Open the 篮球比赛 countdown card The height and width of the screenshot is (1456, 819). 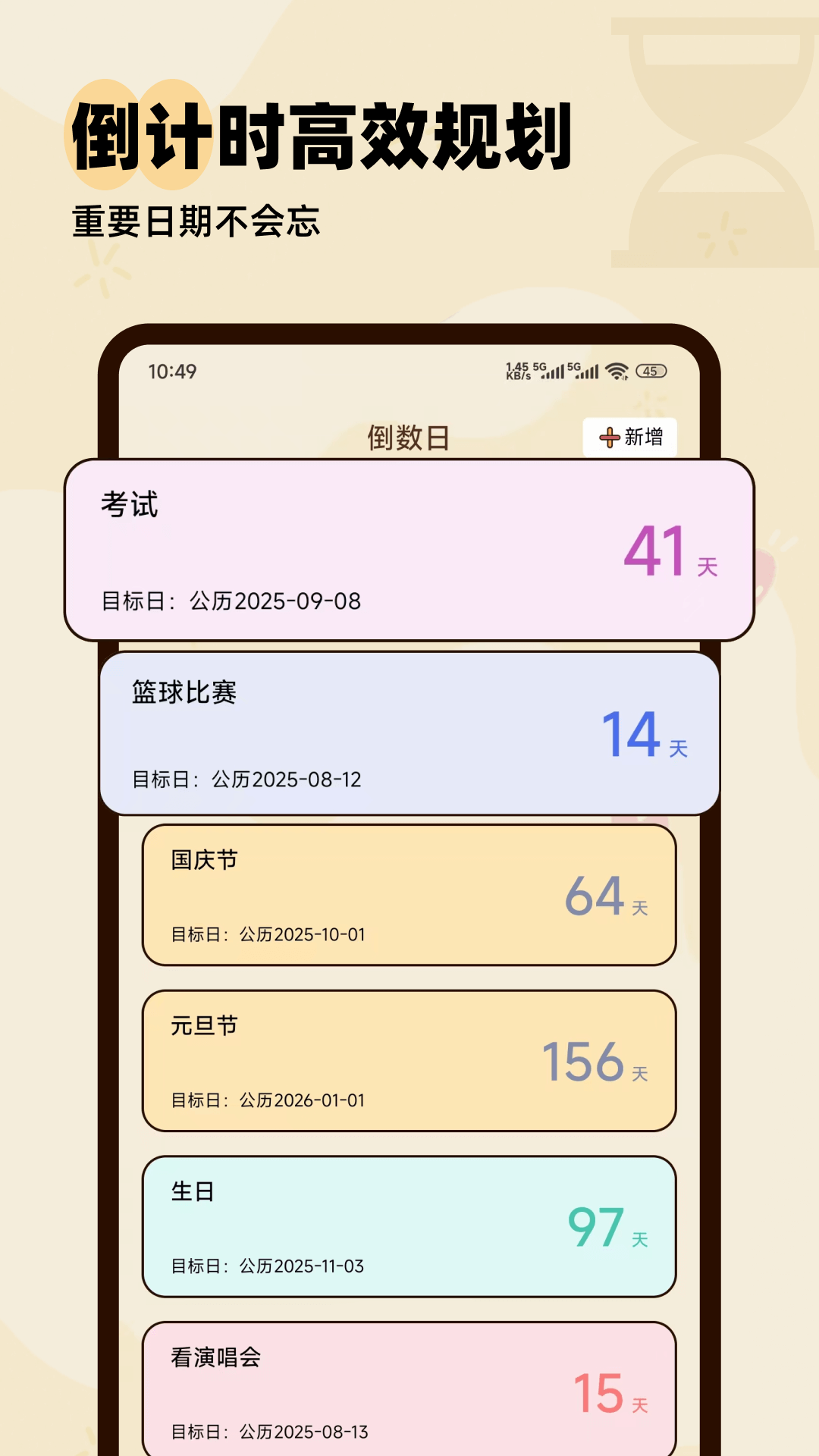click(409, 732)
